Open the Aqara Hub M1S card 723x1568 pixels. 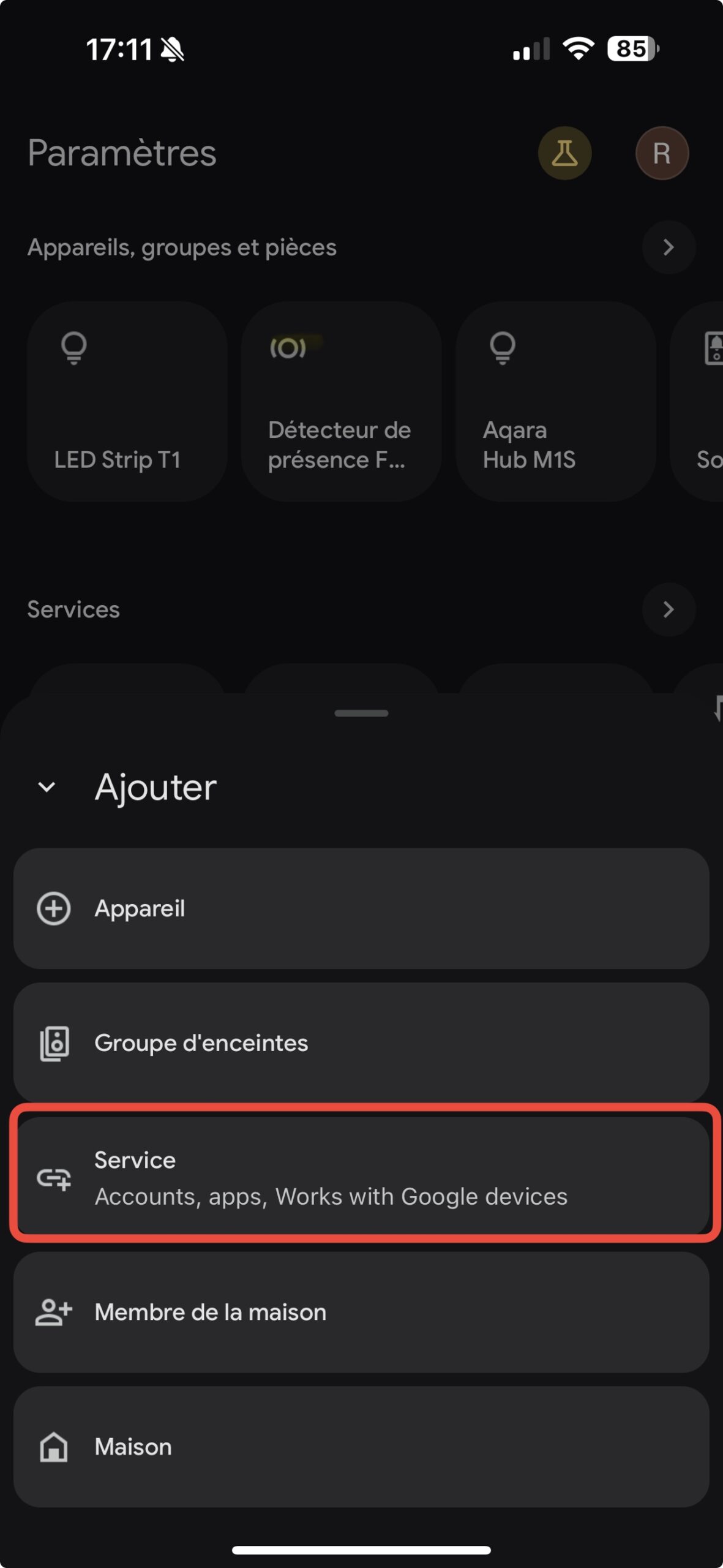(555, 401)
